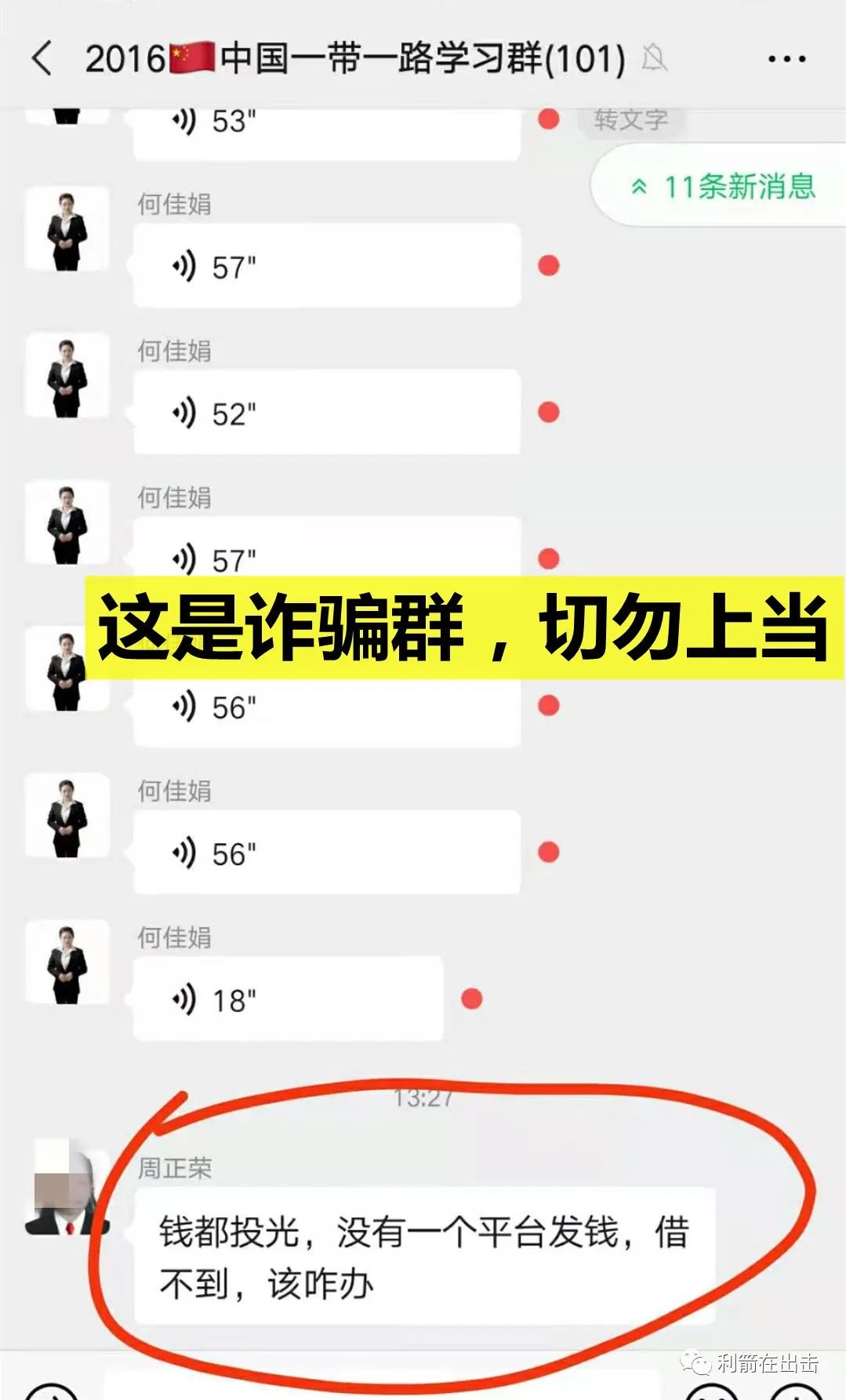Jump to the 11条新消息 unread messages
The height and width of the screenshot is (1400, 846).
click(724, 187)
